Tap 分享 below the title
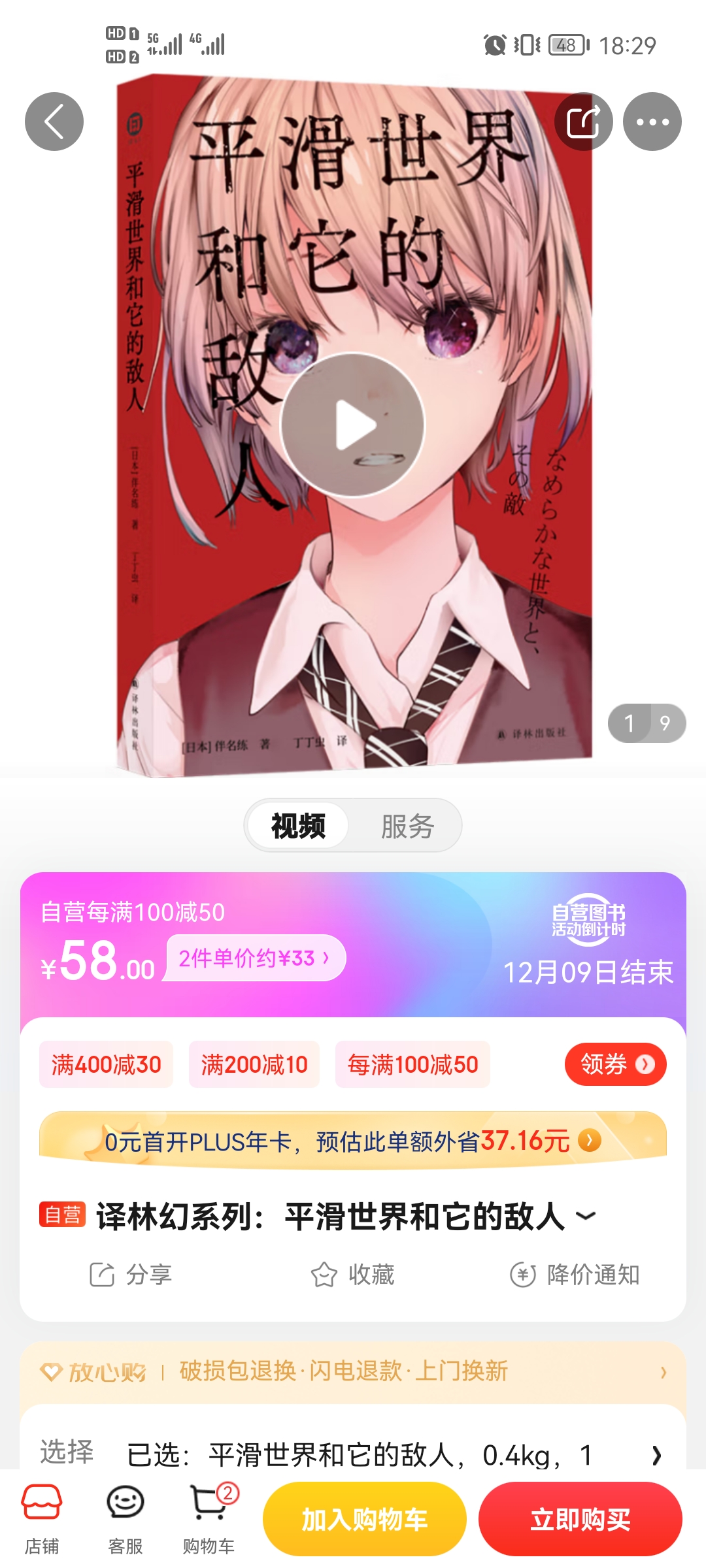 pyautogui.click(x=131, y=1274)
